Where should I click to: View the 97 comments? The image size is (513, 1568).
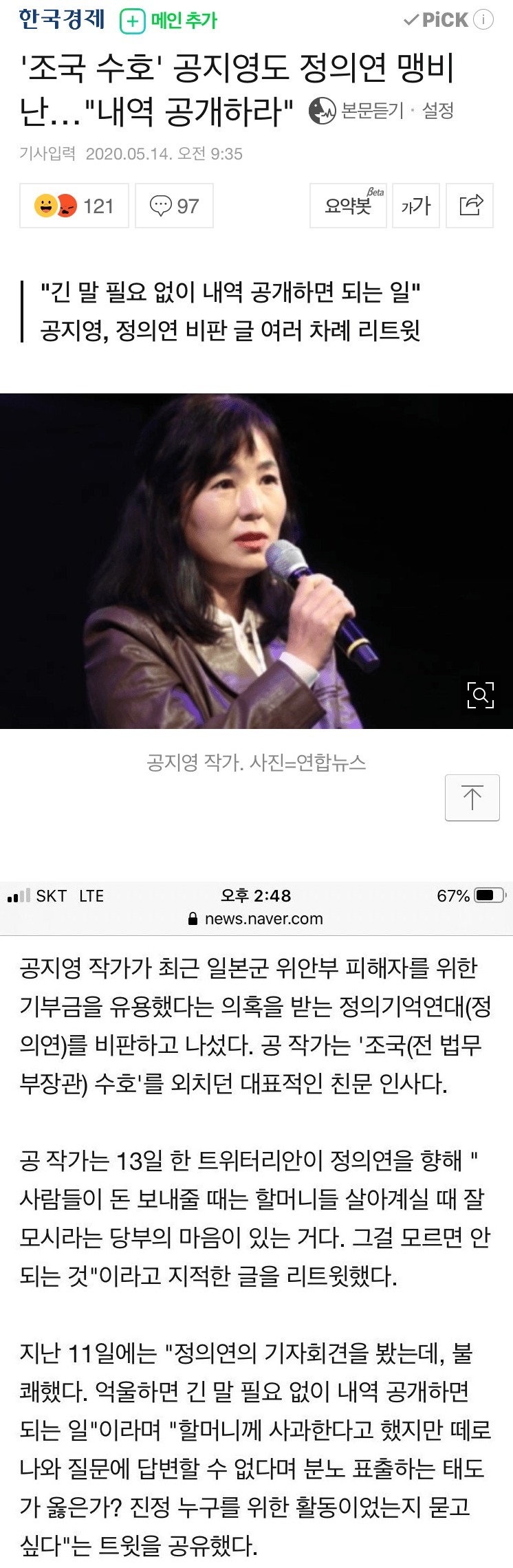click(174, 206)
